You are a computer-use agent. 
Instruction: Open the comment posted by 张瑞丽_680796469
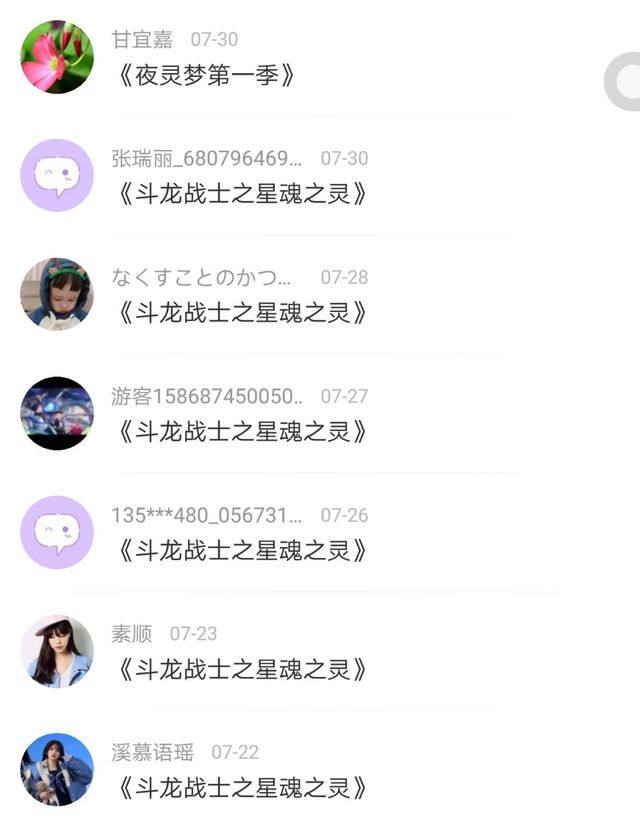242,194
